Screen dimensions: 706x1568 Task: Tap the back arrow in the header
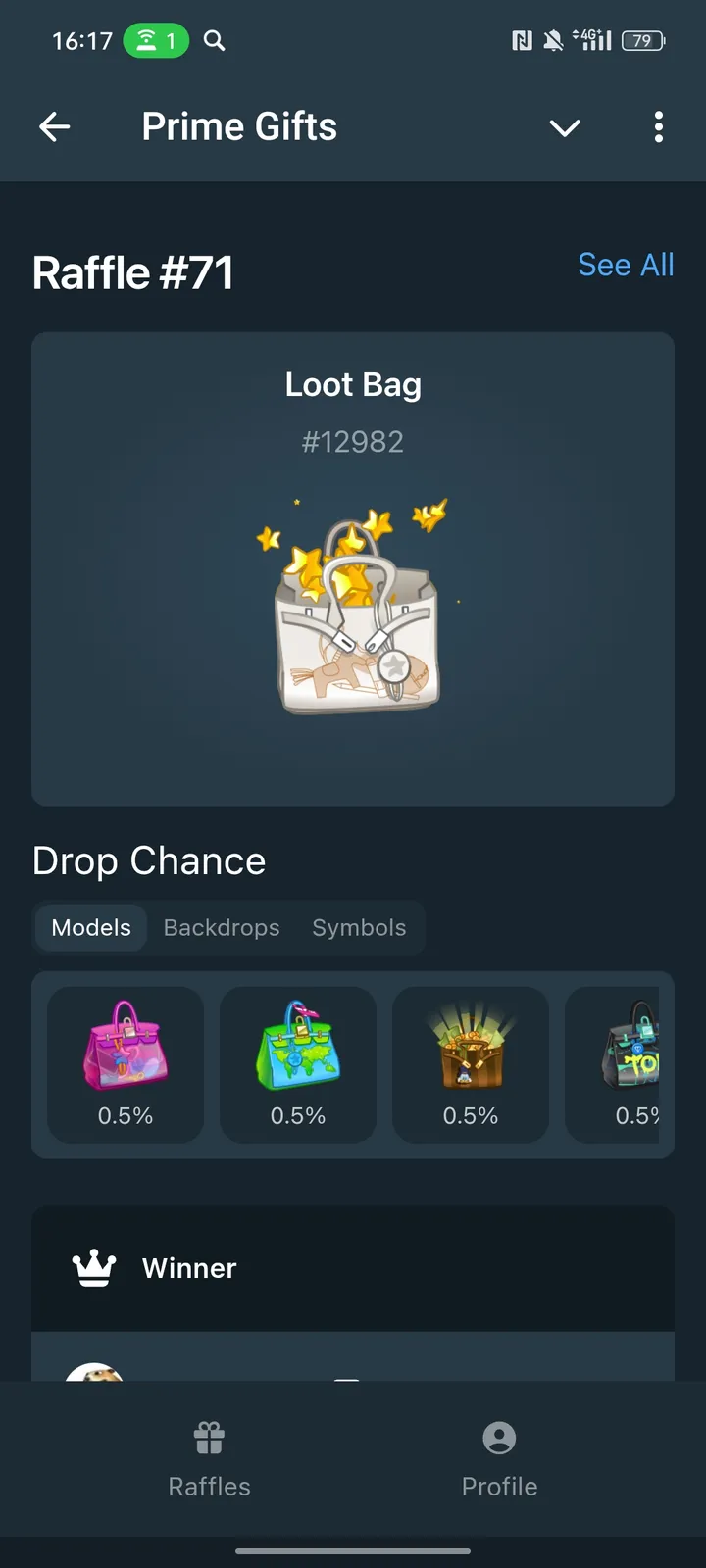pos(55,126)
